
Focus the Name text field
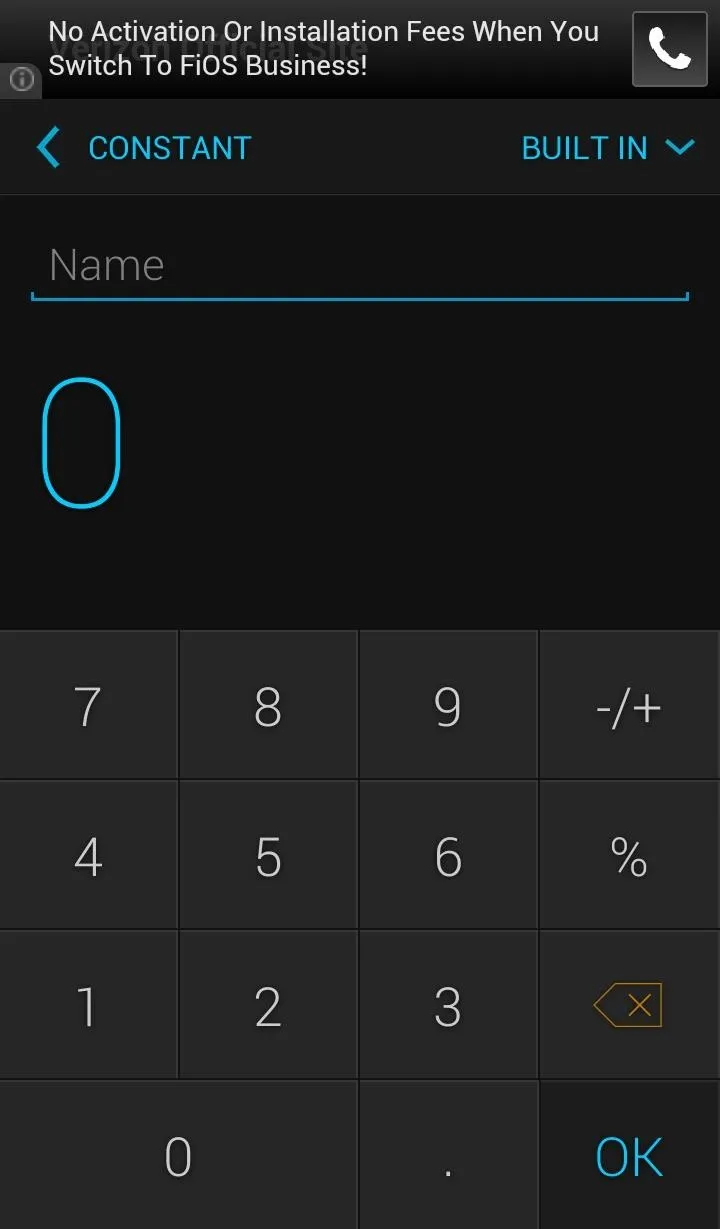[360, 266]
